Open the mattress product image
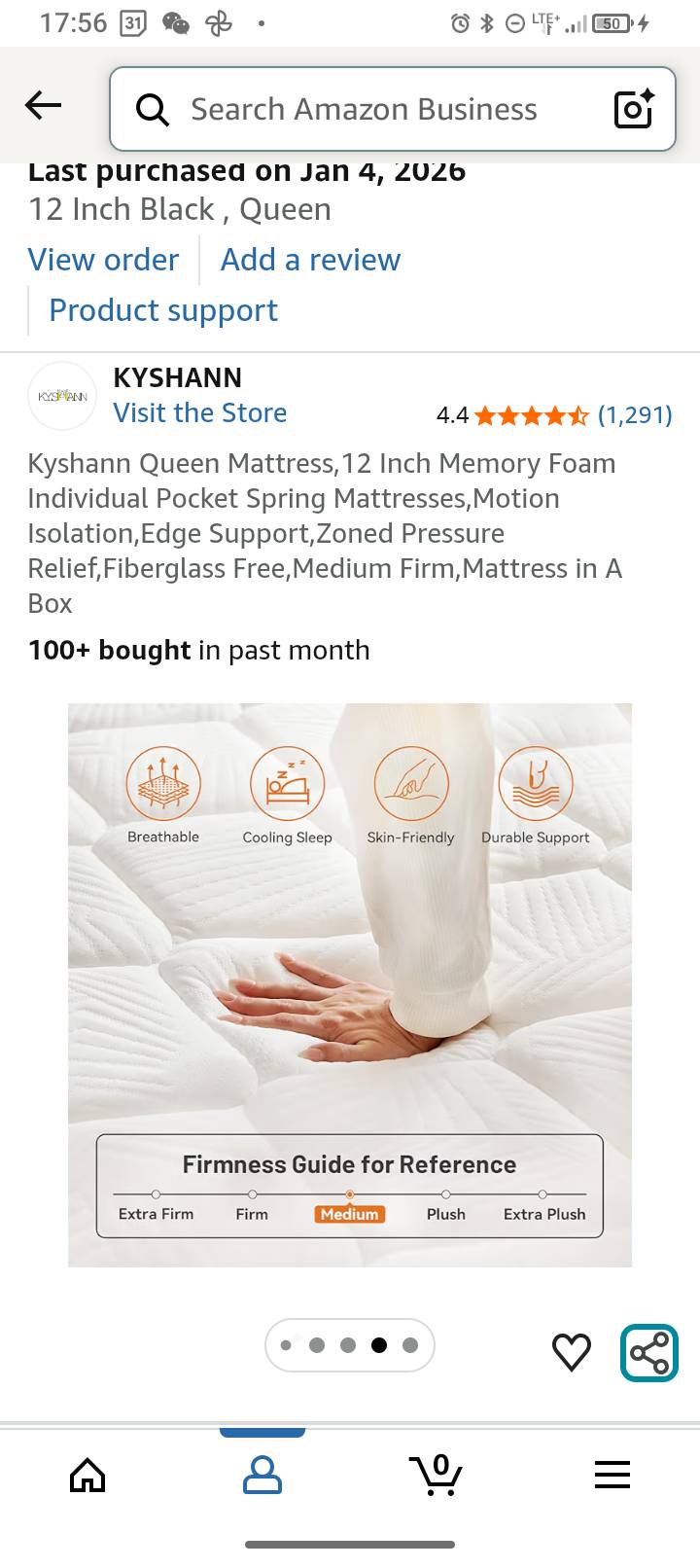 tap(350, 984)
